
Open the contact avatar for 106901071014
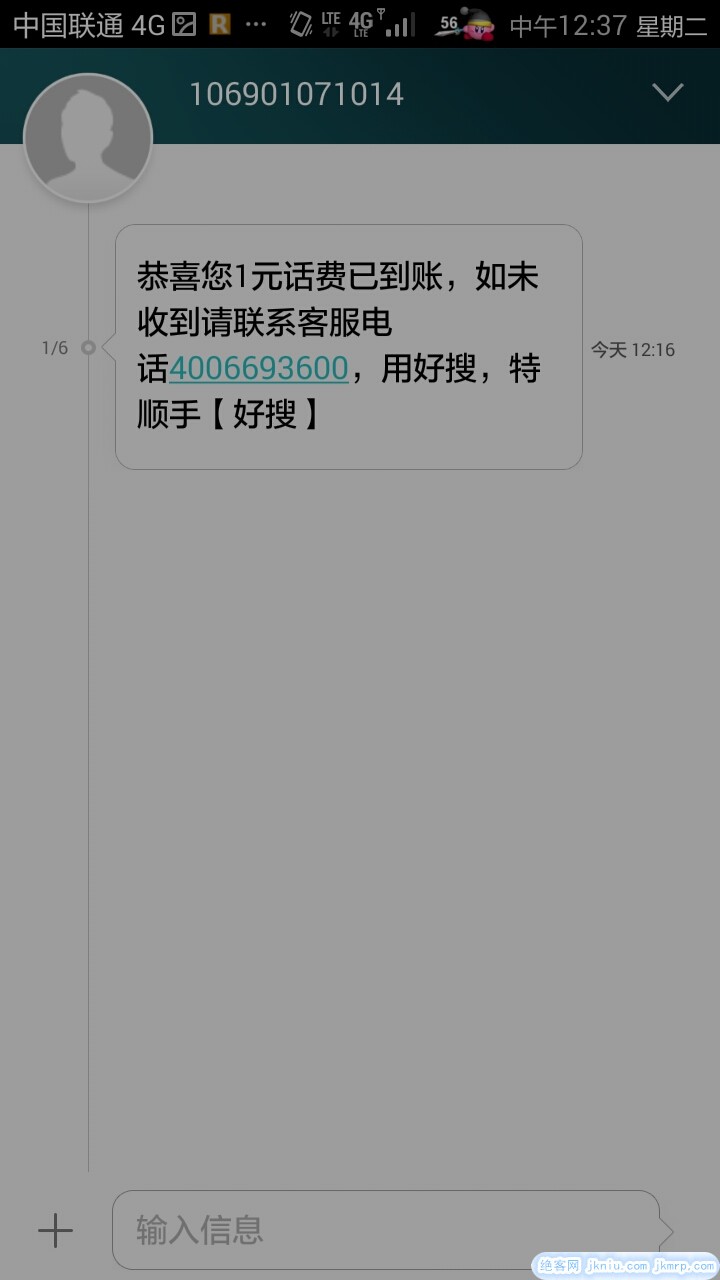point(88,138)
